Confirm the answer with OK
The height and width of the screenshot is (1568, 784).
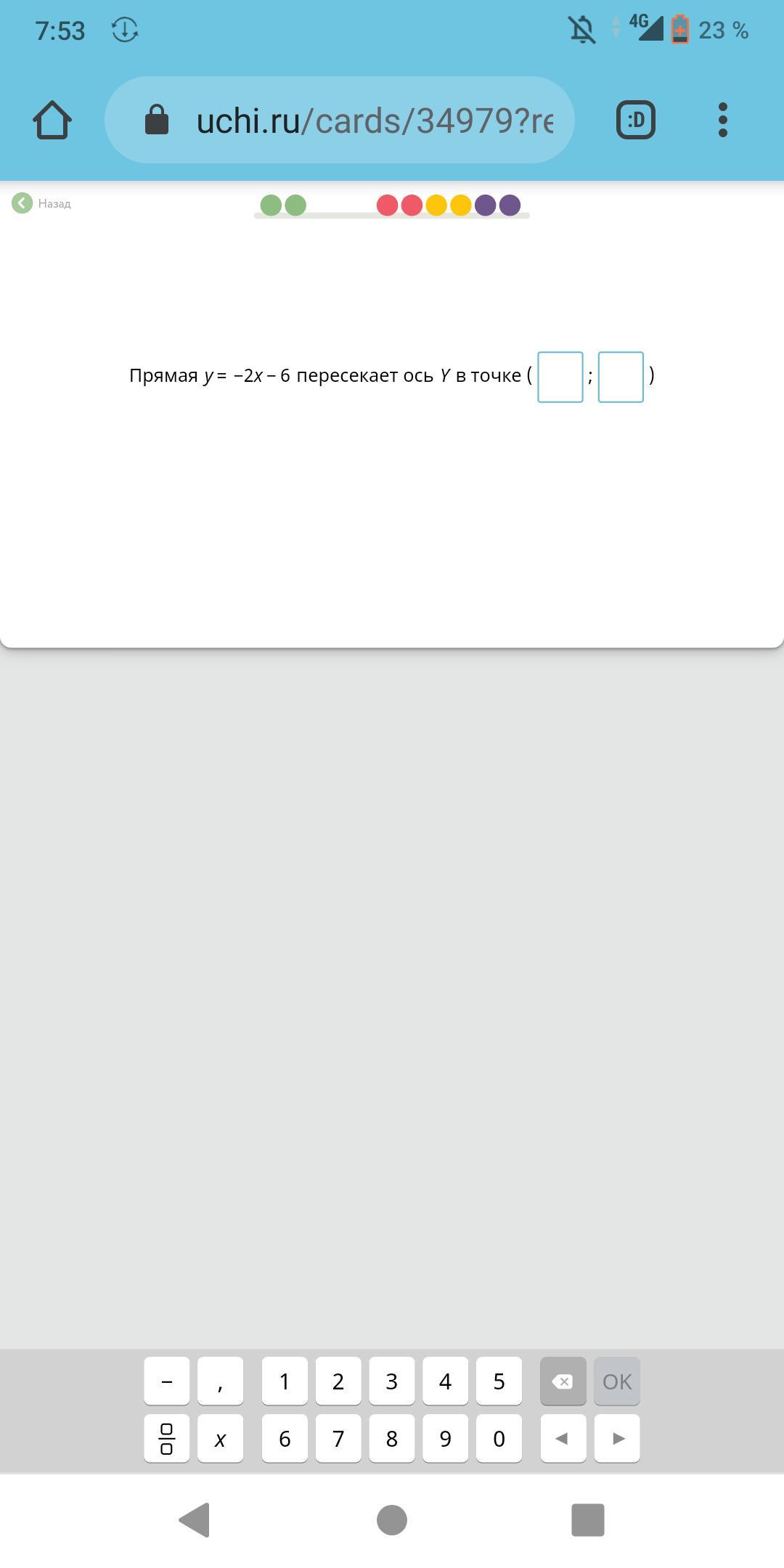[617, 1381]
